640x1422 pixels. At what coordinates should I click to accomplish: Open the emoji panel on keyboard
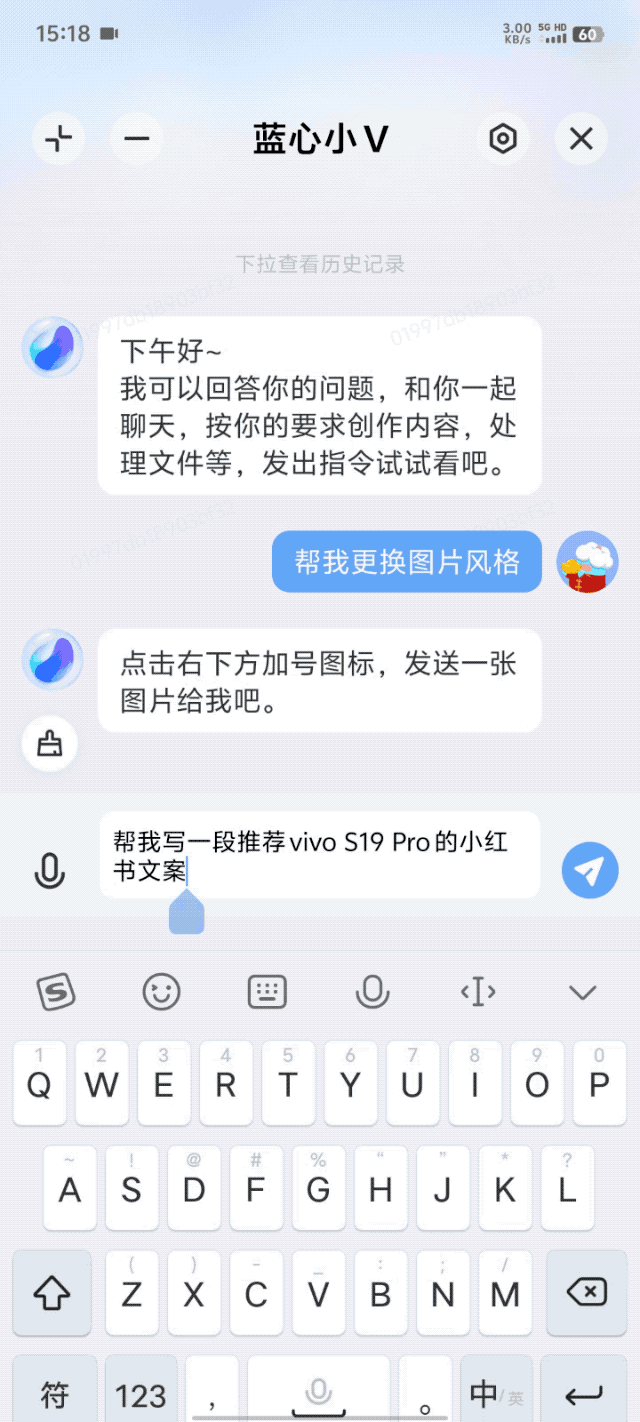[162, 992]
